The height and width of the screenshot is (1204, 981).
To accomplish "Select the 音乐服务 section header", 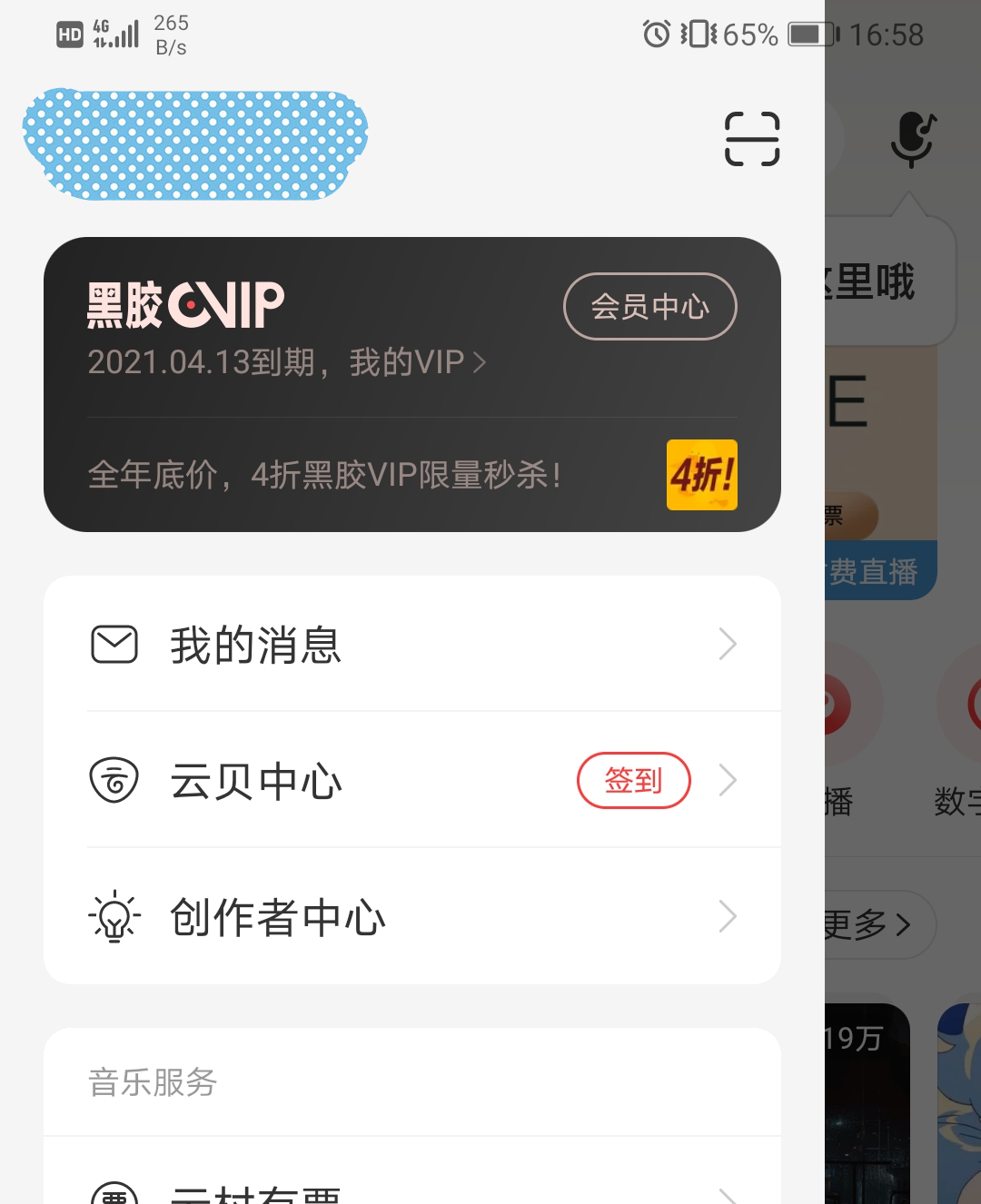I will tap(150, 1082).
